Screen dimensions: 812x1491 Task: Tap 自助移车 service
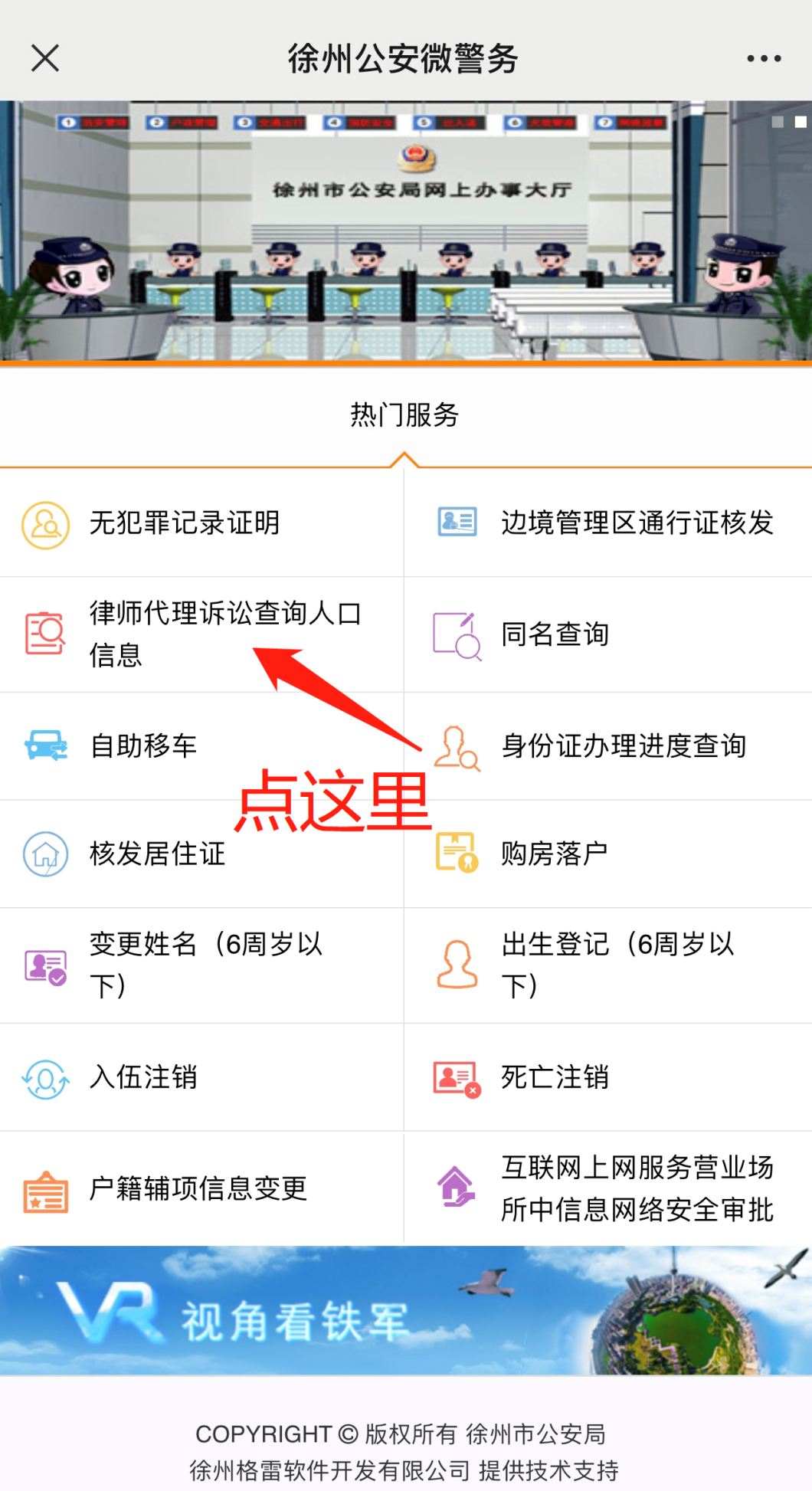143,745
